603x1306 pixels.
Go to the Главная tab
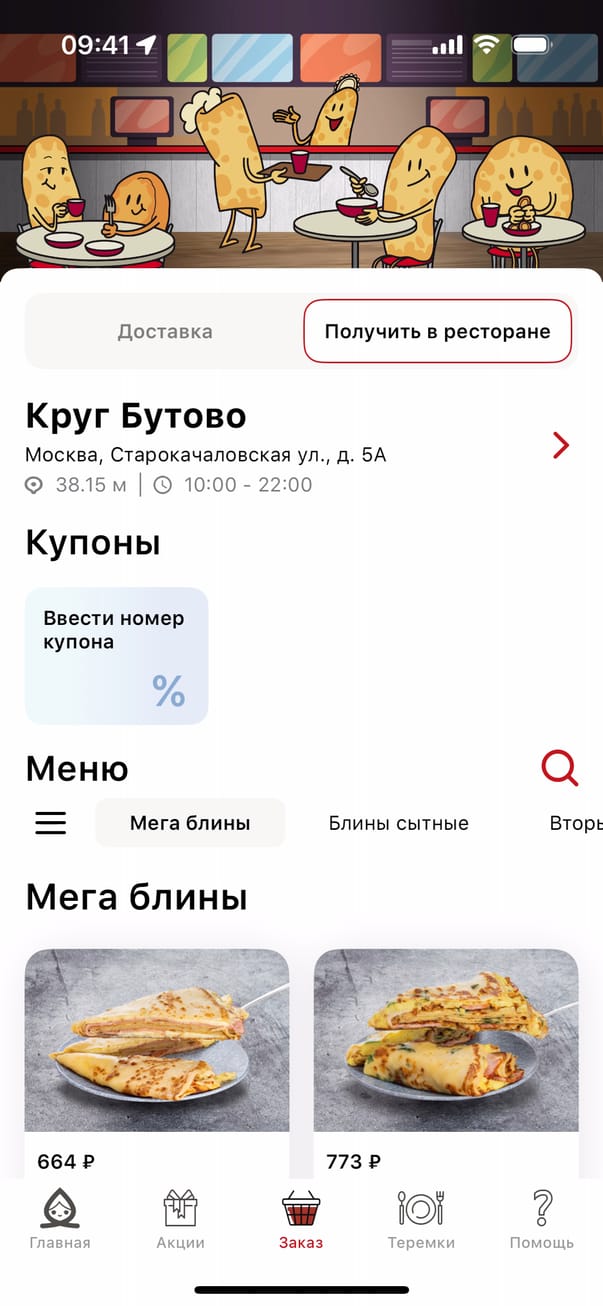[60, 1221]
